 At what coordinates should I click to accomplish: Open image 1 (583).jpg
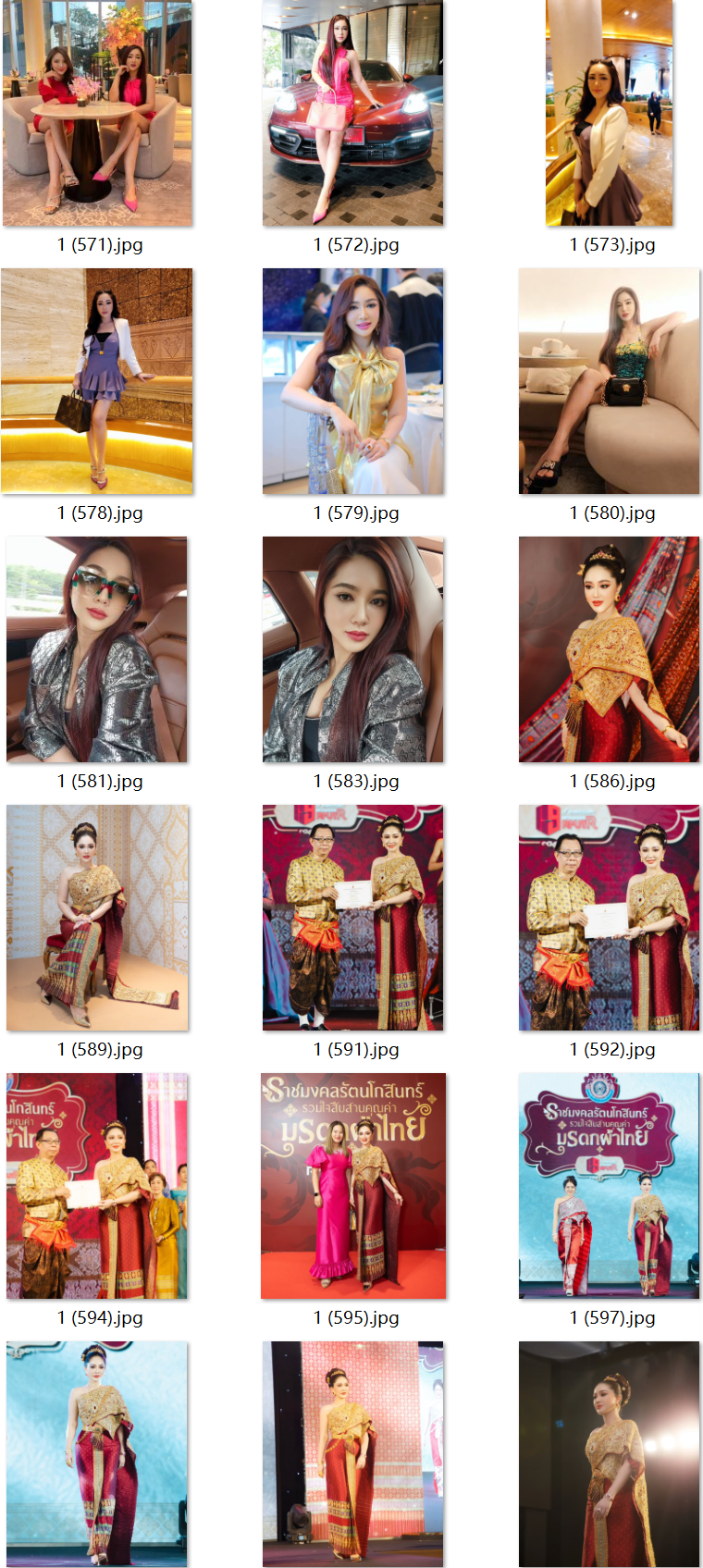click(352, 649)
